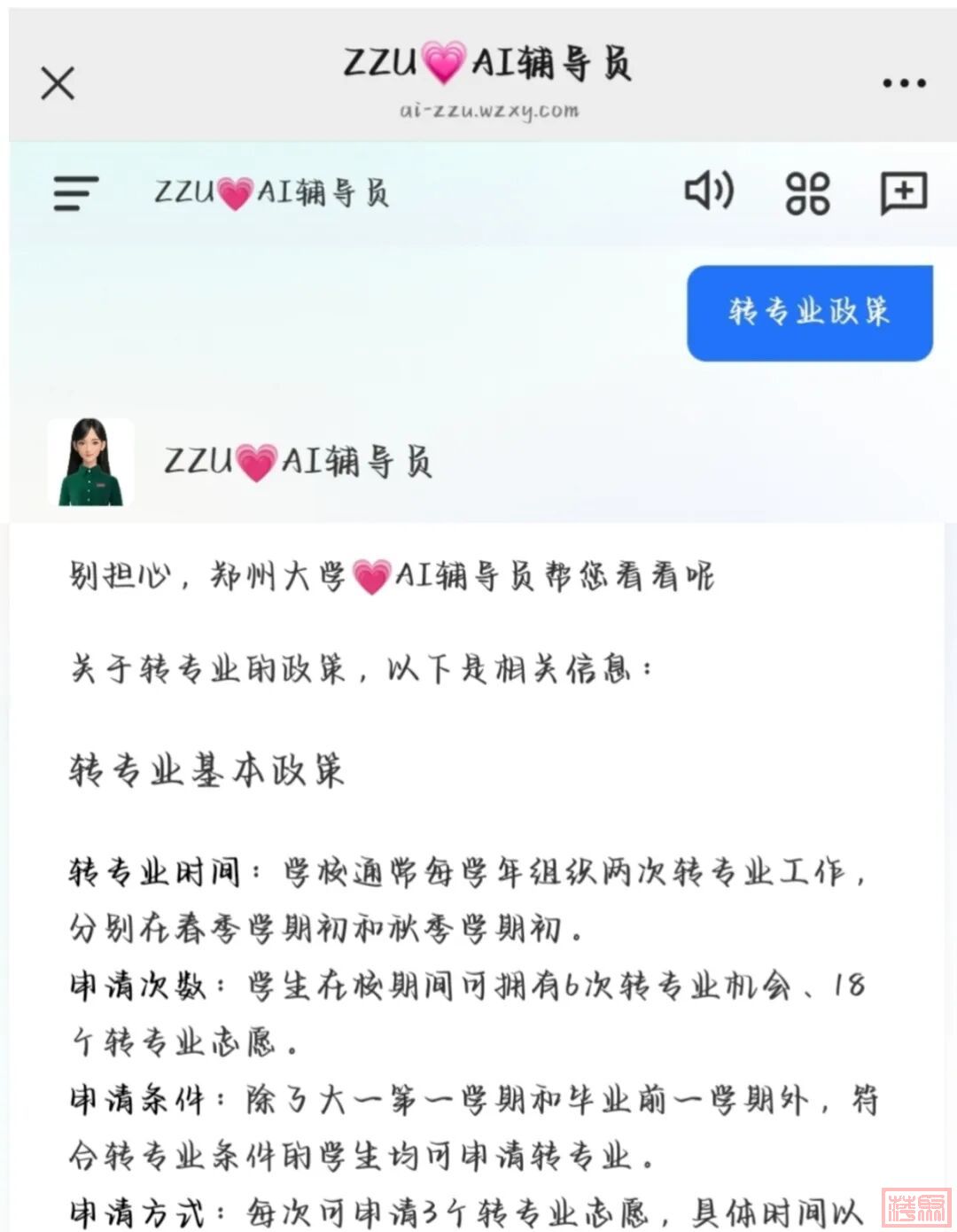
Task: Open the hamburger side menu
Action: [75, 193]
